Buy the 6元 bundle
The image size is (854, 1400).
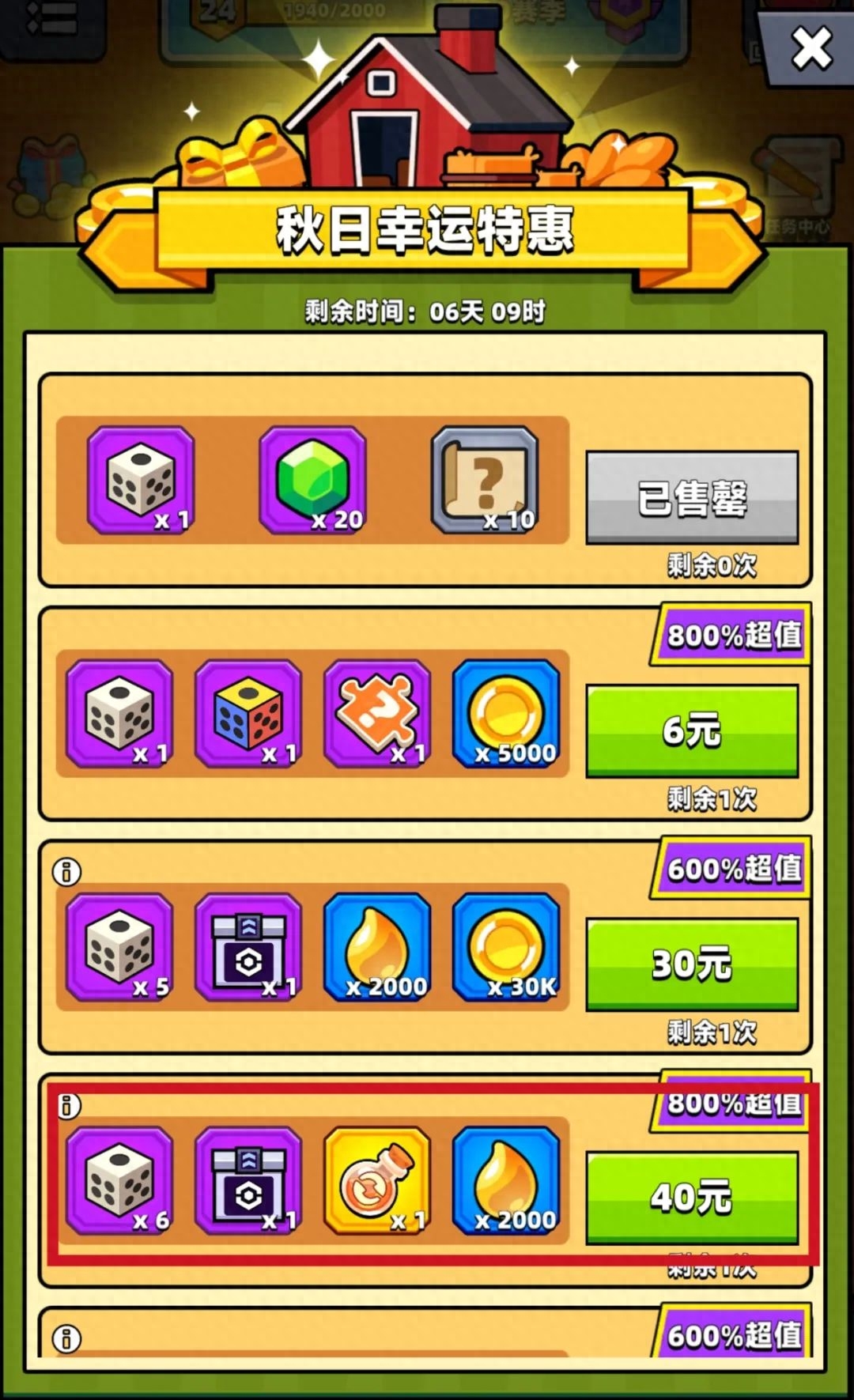click(x=692, y=730)
